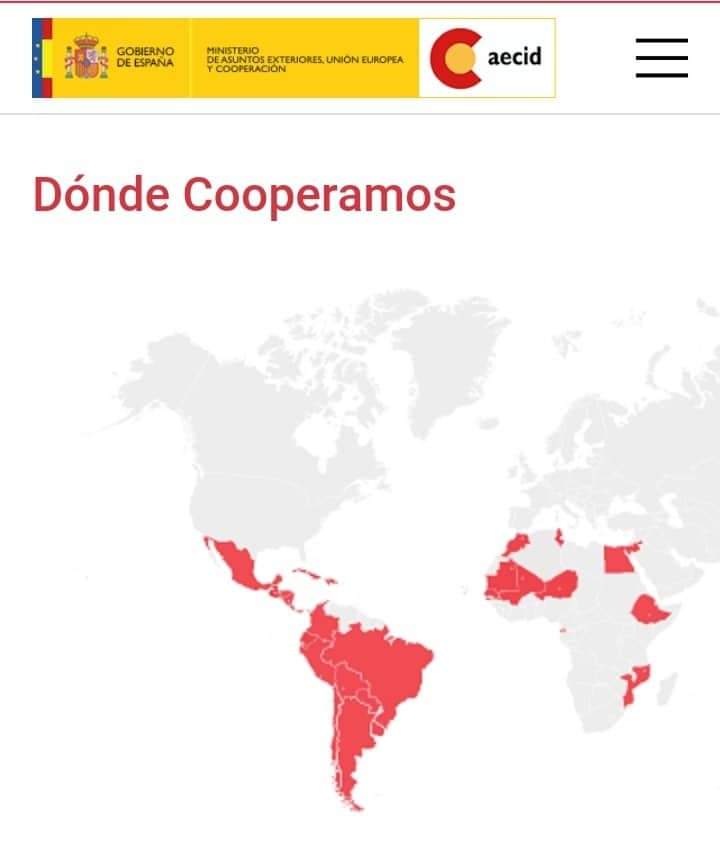
Task: Select Mozambique on the cooperation map
Action: tap(637, 683)
